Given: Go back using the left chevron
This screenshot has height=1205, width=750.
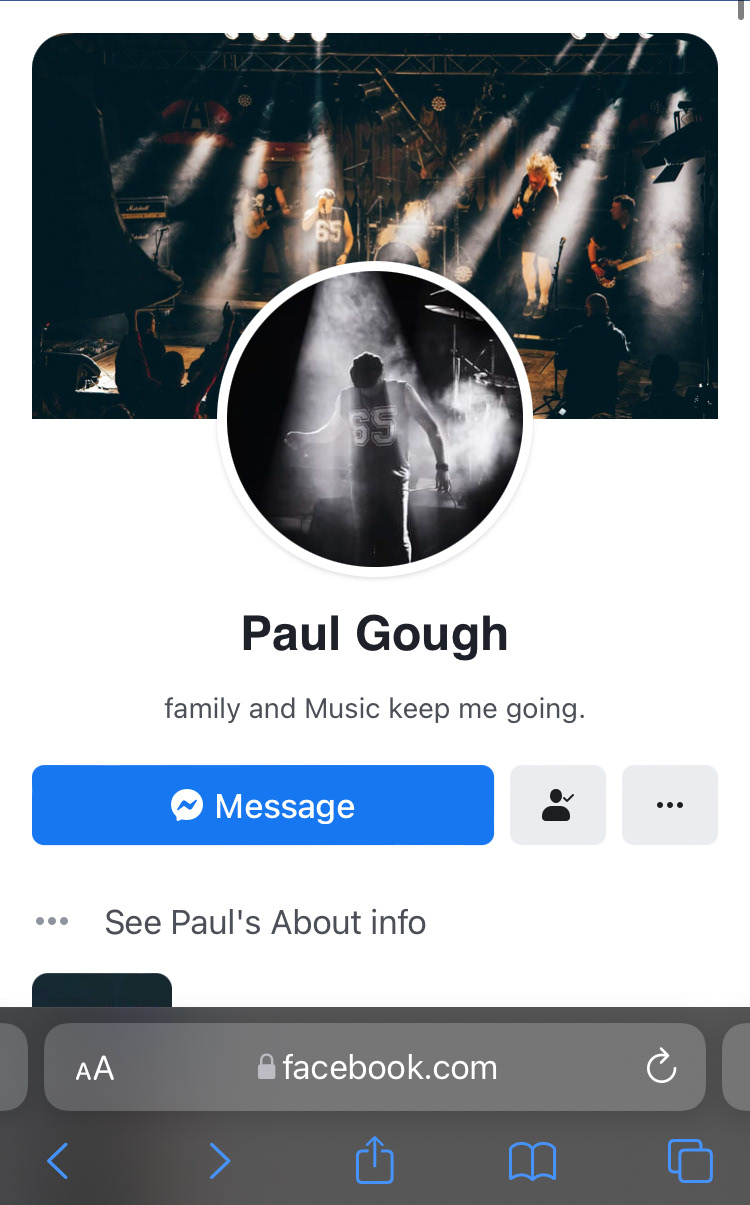Looking at the screenshot, I should click(57, 1160).
